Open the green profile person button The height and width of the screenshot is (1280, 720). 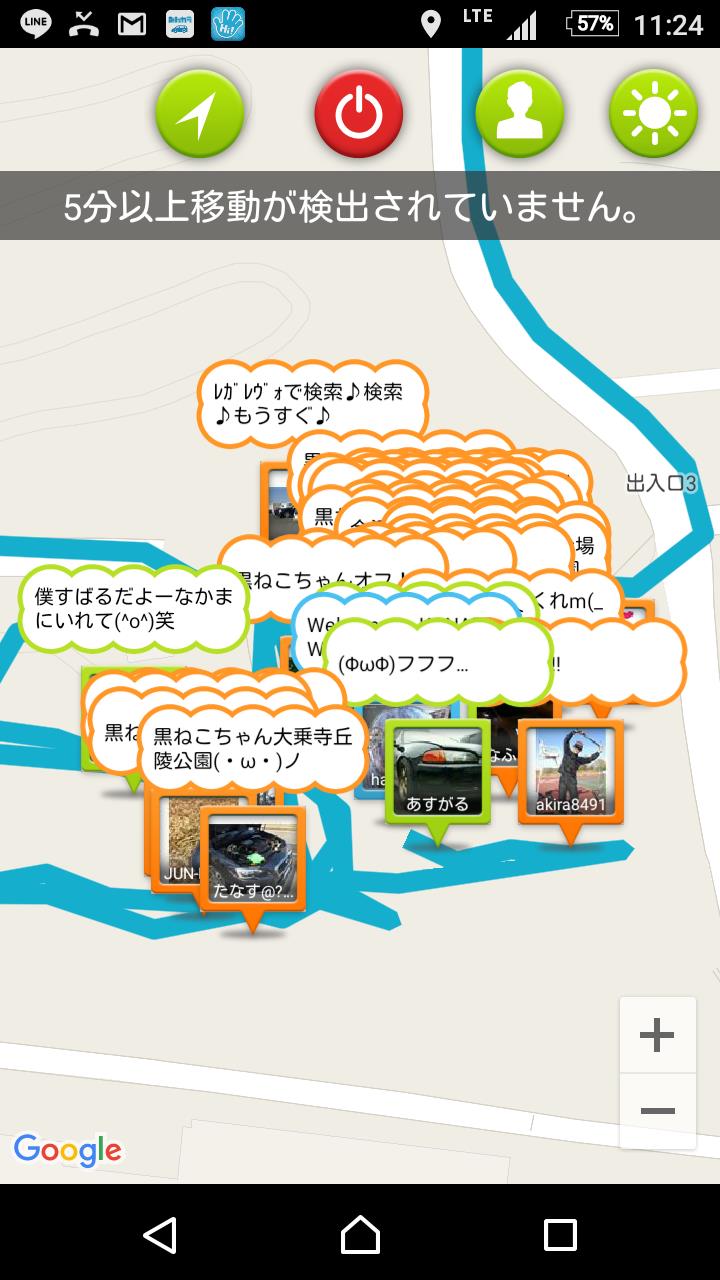(519, 114)
